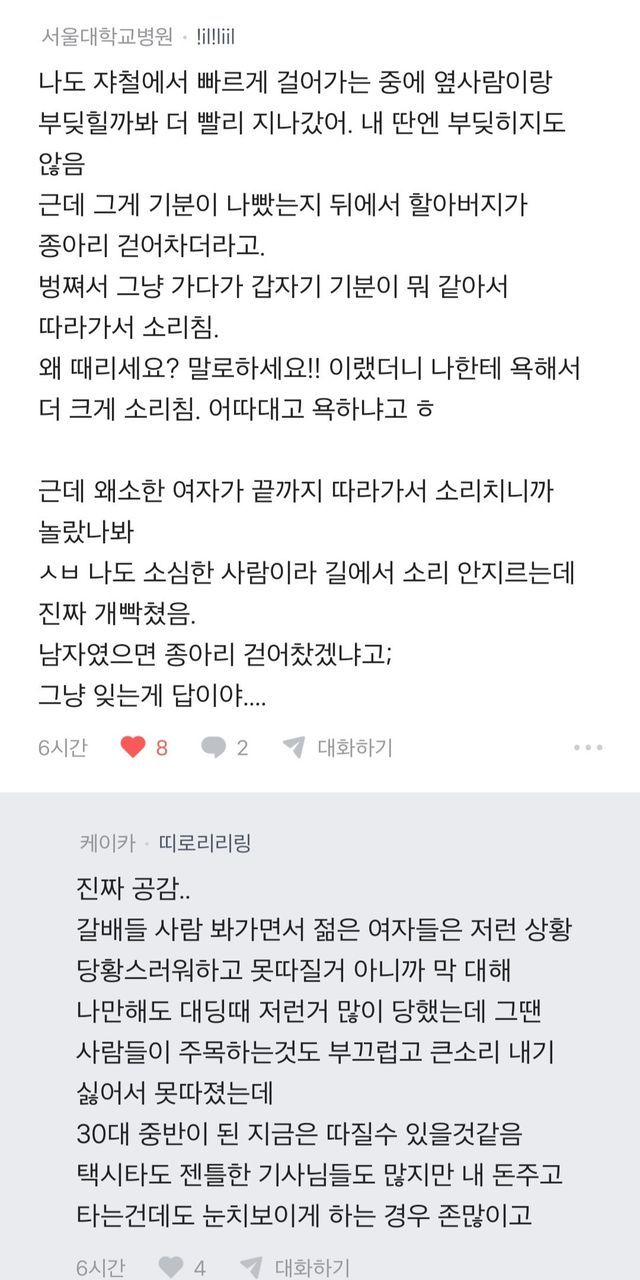Image resolution: width=640 pixels, height=1280 pixels.
Task: Open the 2 replies on 서울대학교병원 comment
Action: coord(214,747)
